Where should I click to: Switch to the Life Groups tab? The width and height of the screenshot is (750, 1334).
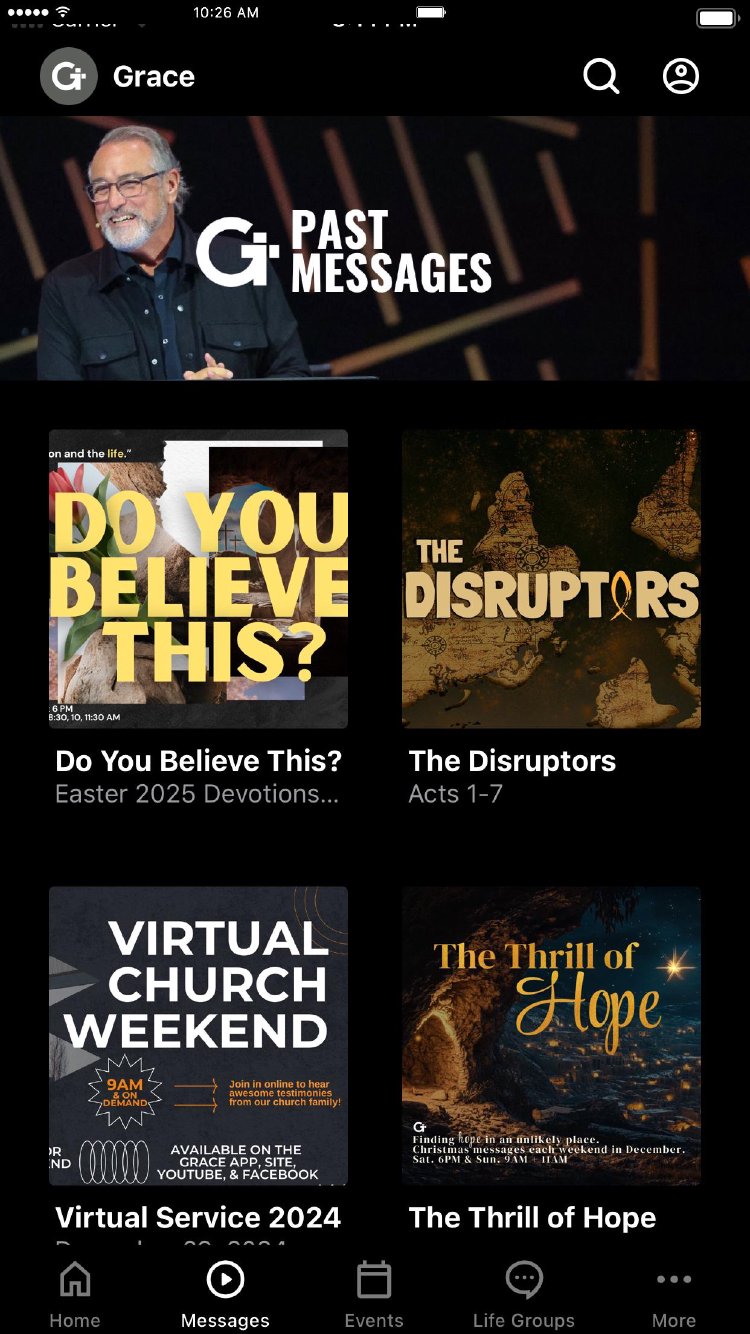(x=524, y=1294)
